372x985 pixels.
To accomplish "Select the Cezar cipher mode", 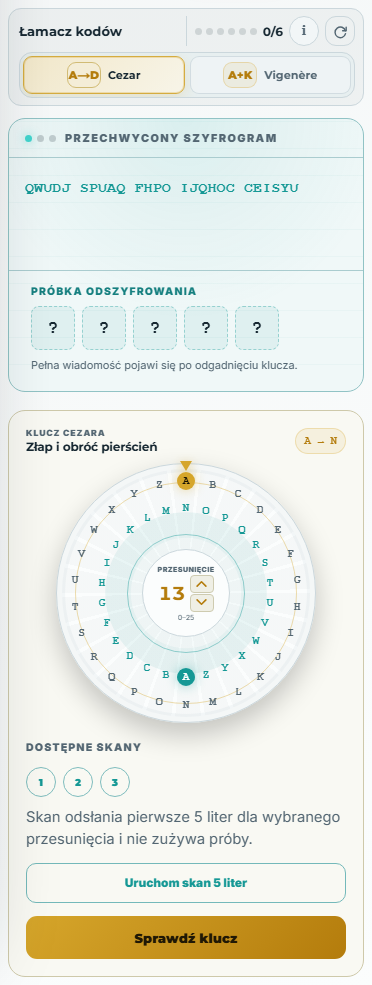I will point(104,75).
